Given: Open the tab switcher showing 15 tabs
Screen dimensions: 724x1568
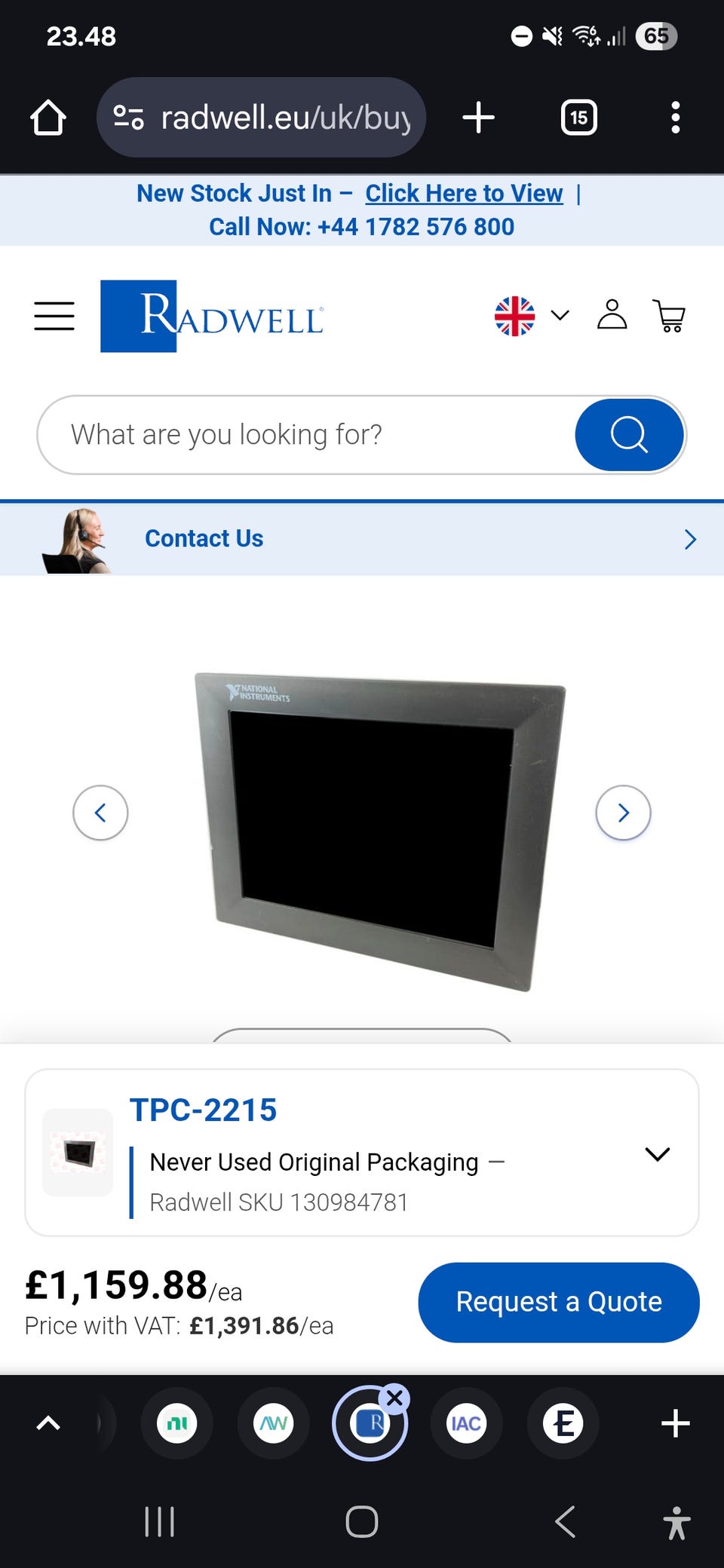Looking at the screenshot, I should point(578,118).
